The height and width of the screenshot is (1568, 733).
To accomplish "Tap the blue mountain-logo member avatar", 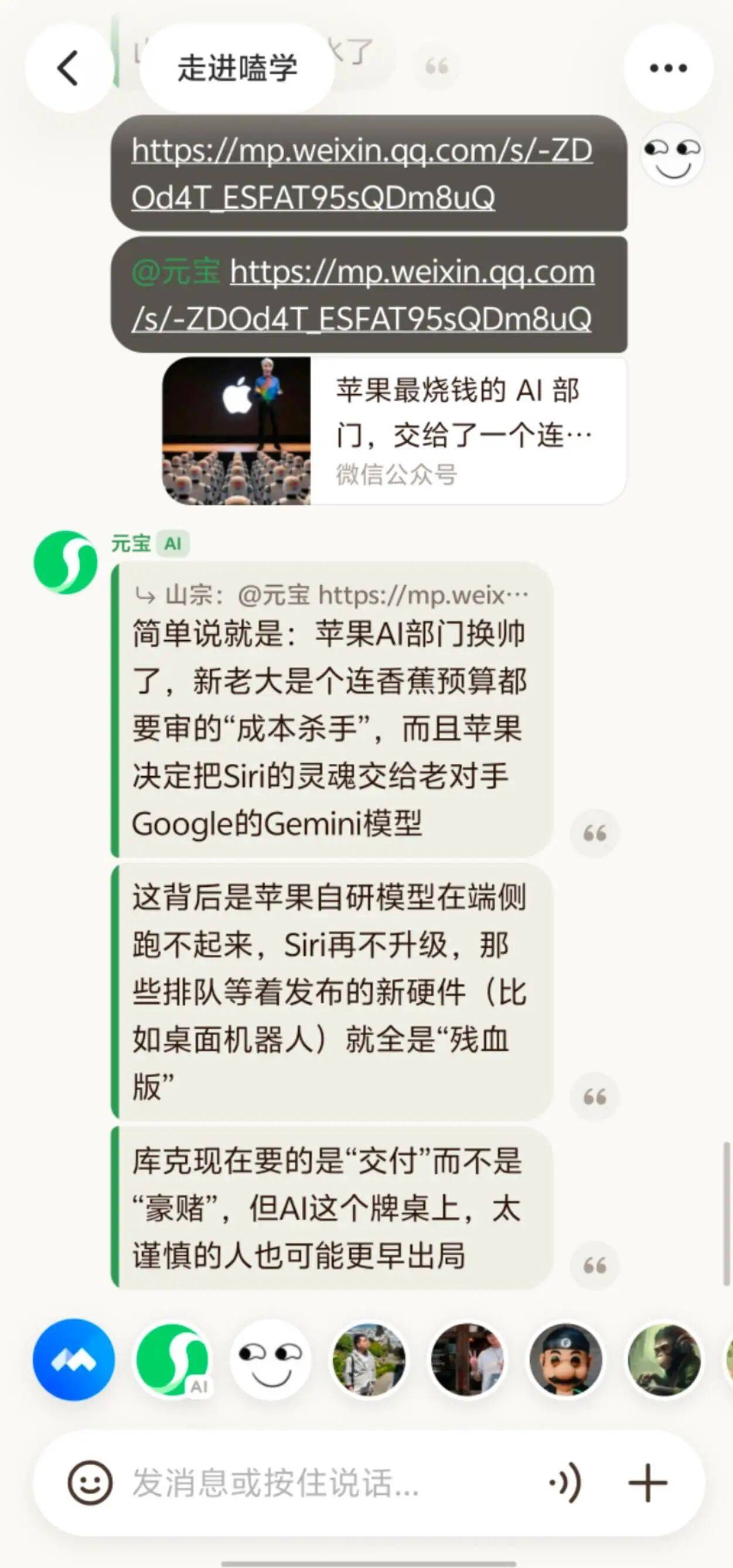I will tap(74, 1359).
